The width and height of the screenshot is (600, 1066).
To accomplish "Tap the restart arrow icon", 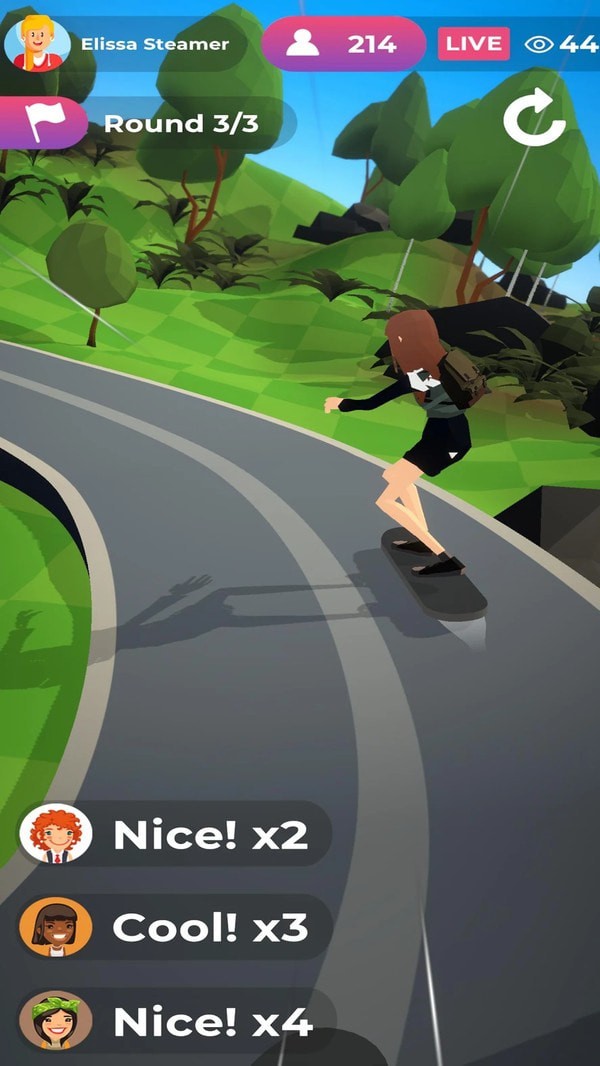I will pyautogui.click(x=534, y=120).
